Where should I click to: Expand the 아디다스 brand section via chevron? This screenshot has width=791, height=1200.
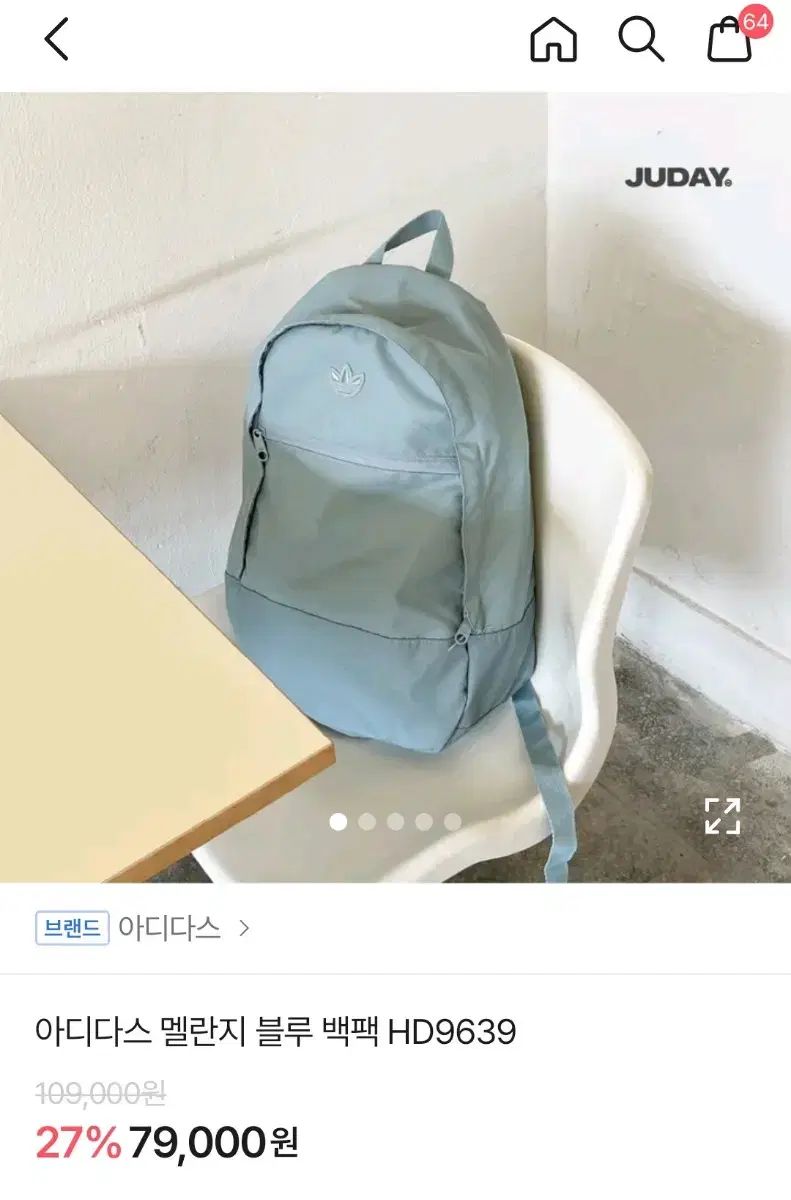pos(244,929)
